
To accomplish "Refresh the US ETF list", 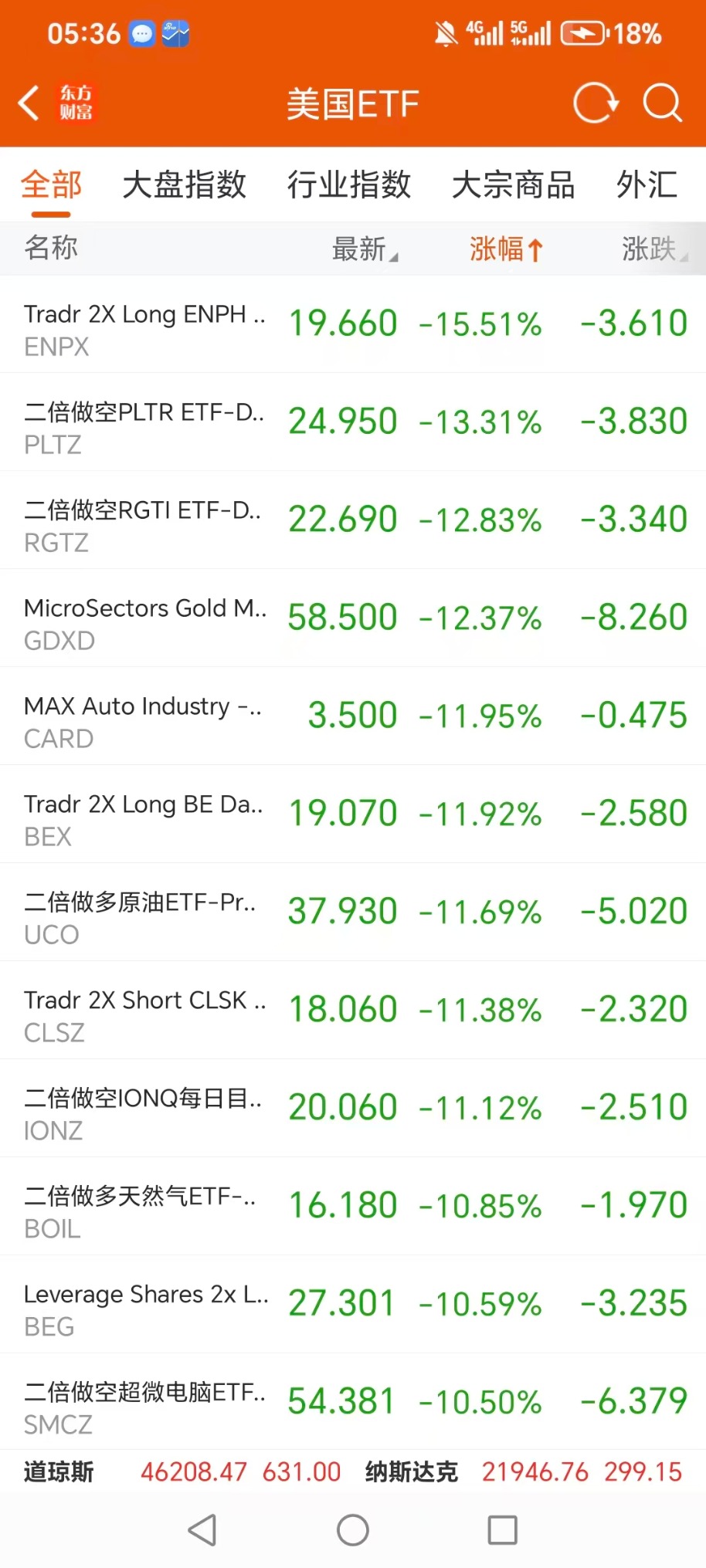I will coord(595,103).
